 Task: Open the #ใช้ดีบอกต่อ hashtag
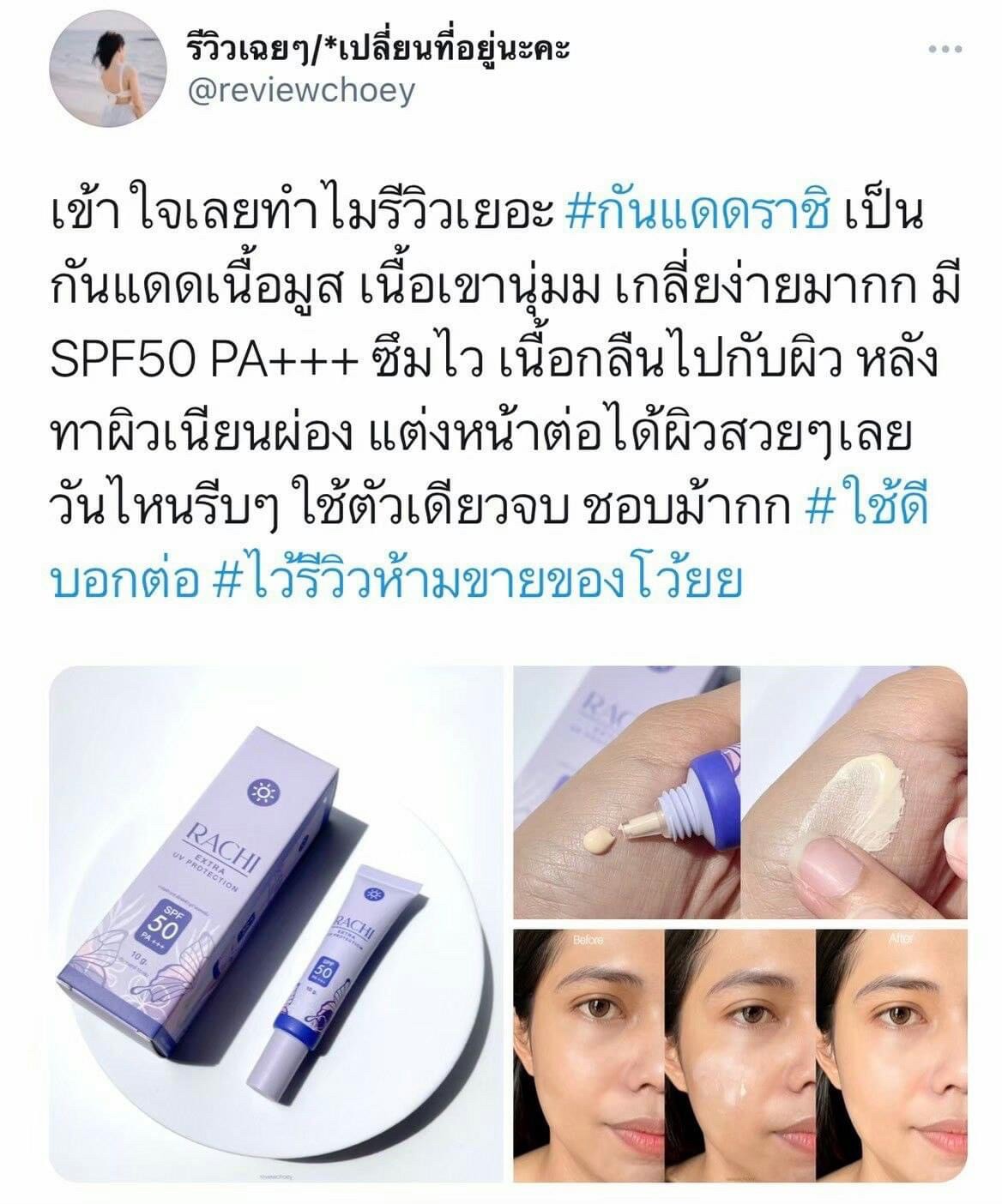click(868, 509)
